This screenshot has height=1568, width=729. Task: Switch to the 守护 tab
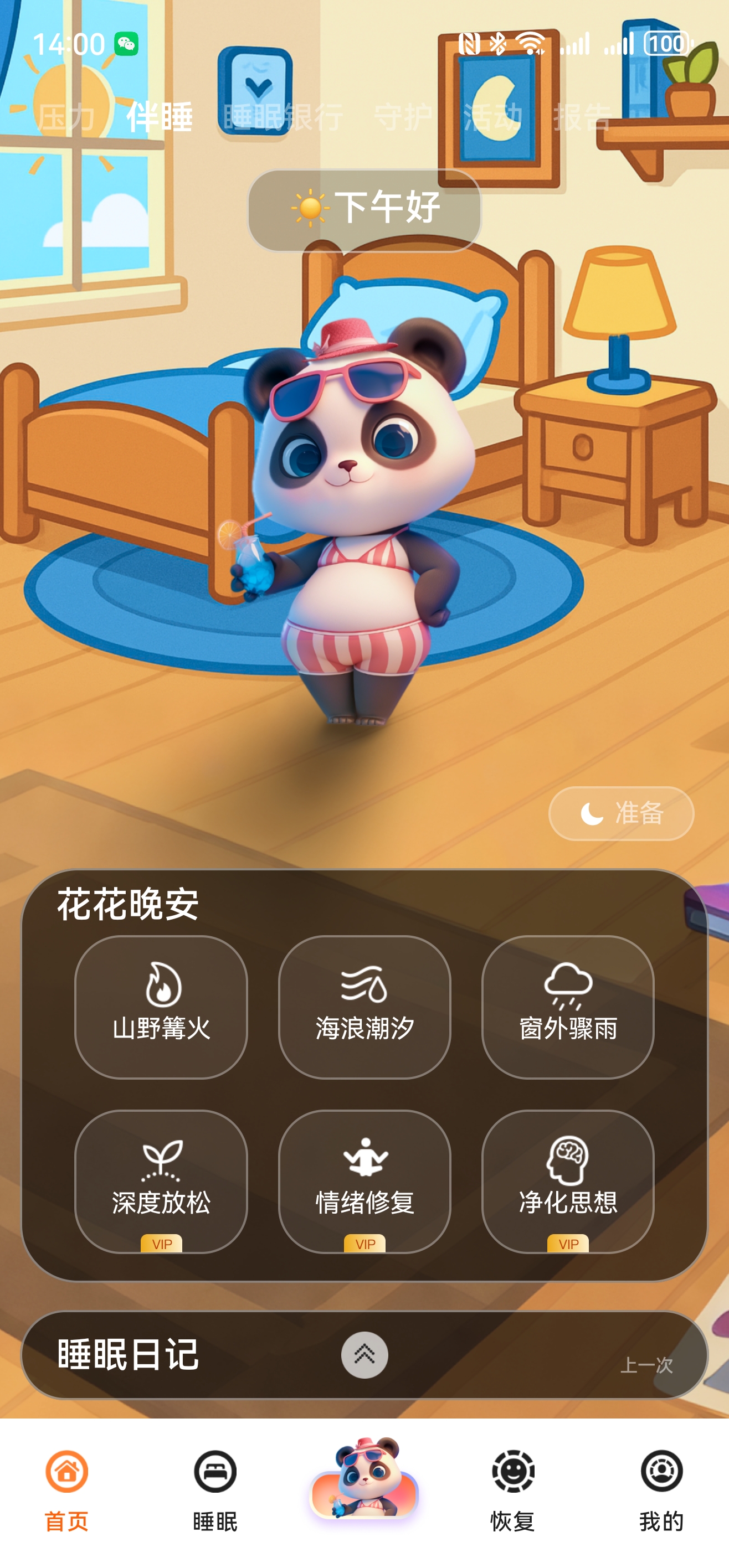pos(403,117)
